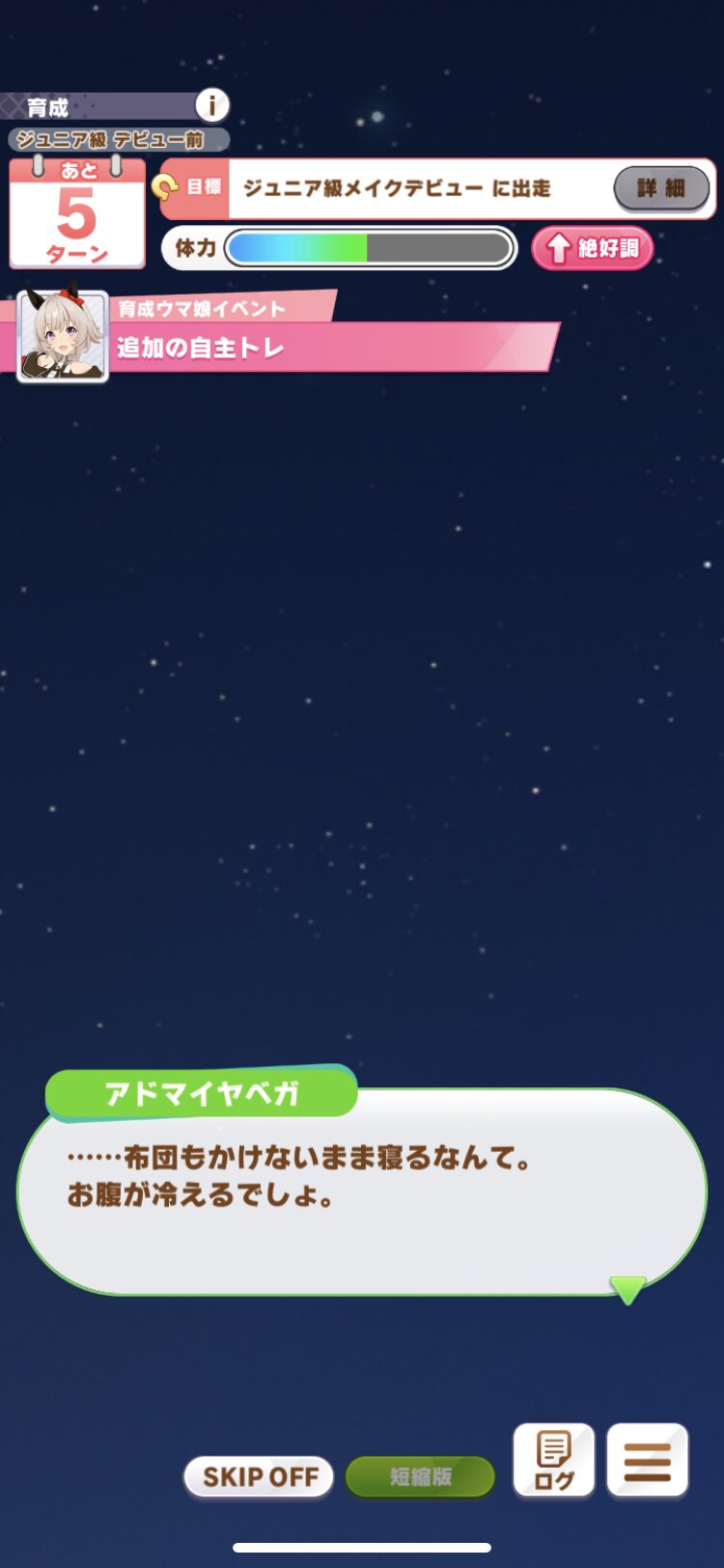Viewport: 724px width, 1568px height.
Task: Tap the 詳細 details button
Action: (x=661, y=187)
